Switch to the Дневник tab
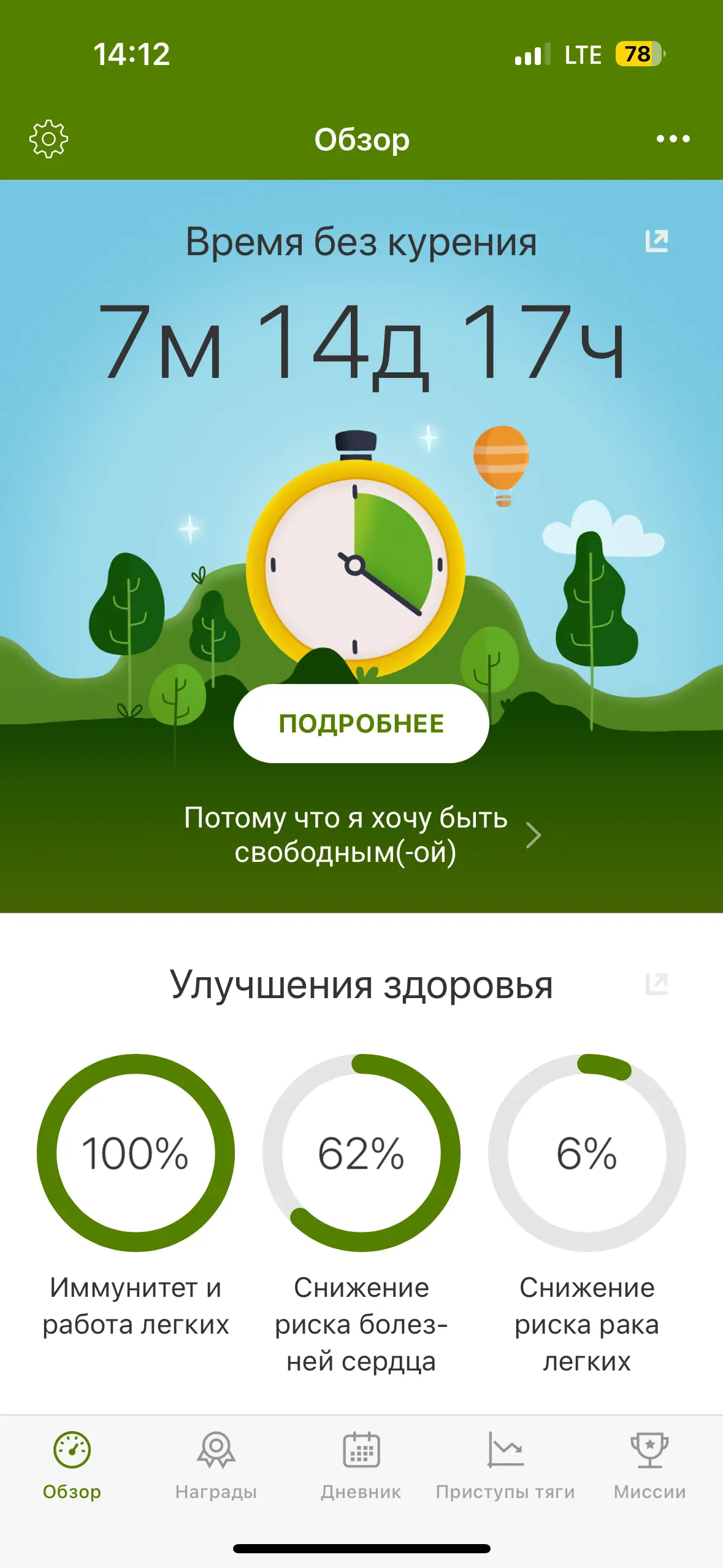This screenshot has height=1568, width=723. [x=361, y=1466]
